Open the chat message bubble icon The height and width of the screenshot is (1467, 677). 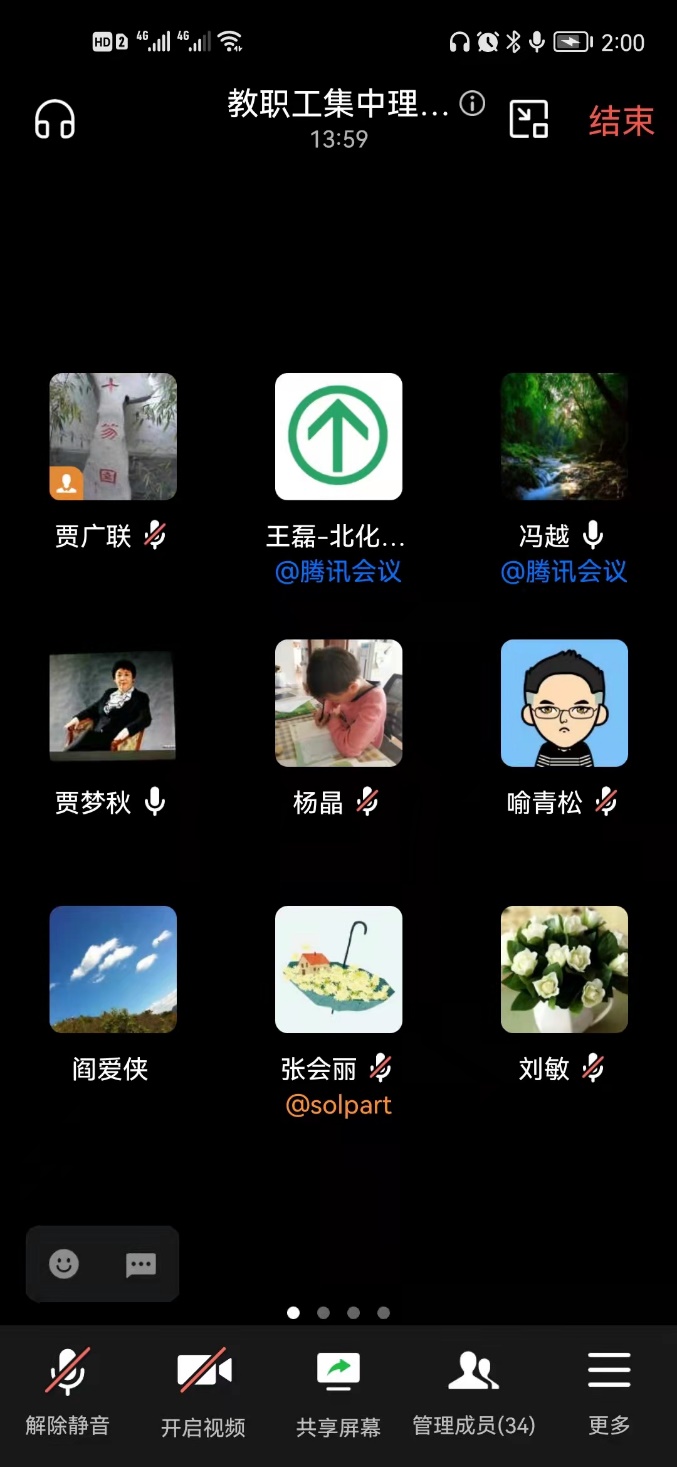pos(140,1264)
